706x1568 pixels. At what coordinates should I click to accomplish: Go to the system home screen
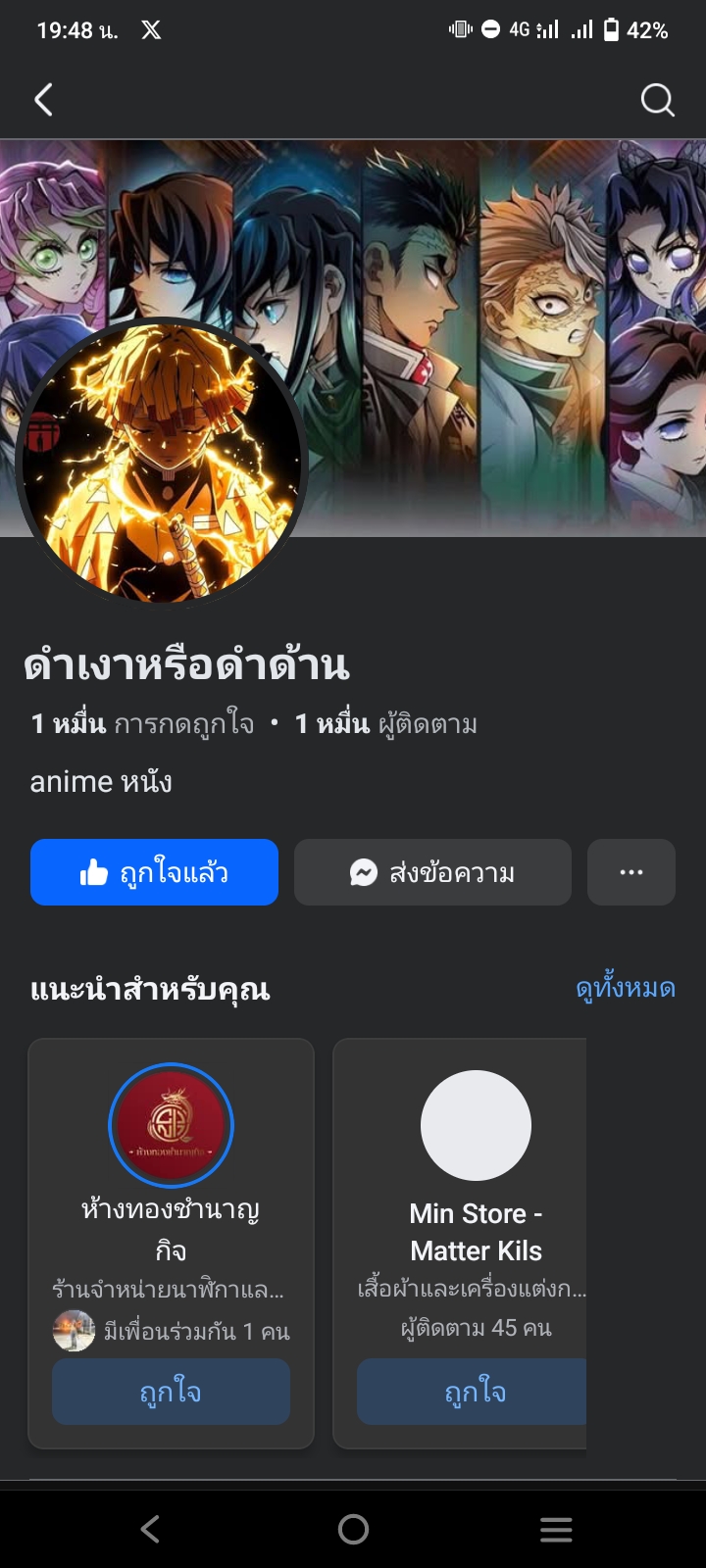[x=353, y=1529]
